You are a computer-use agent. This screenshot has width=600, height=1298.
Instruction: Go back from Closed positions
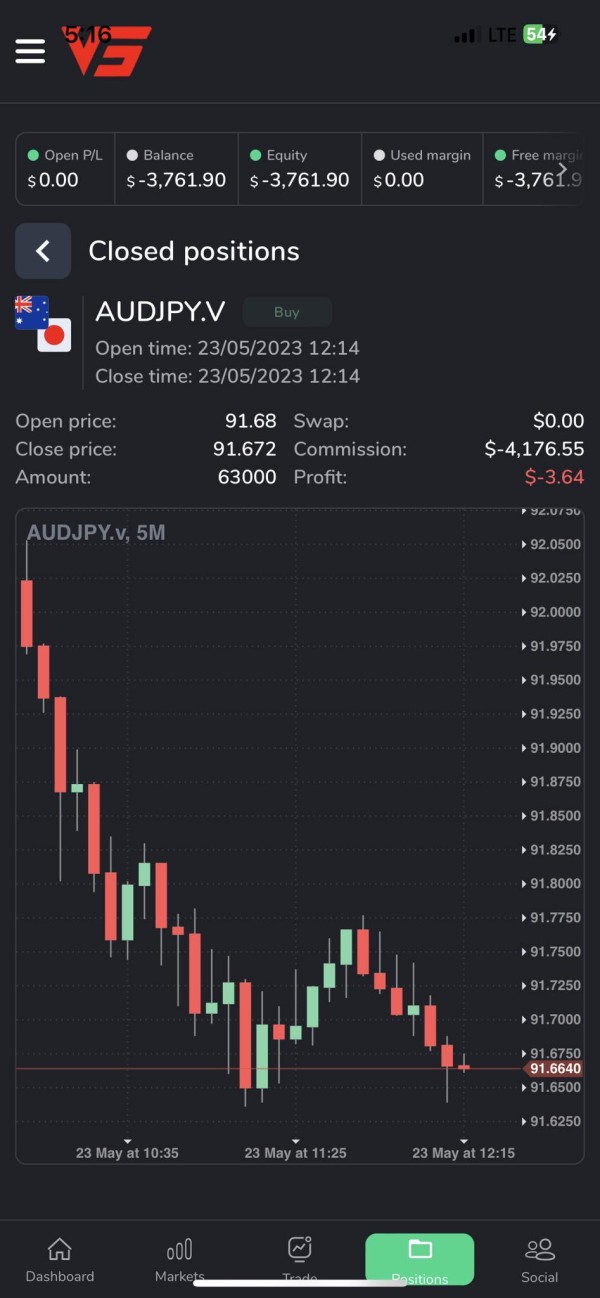click(x=43, y=251)
